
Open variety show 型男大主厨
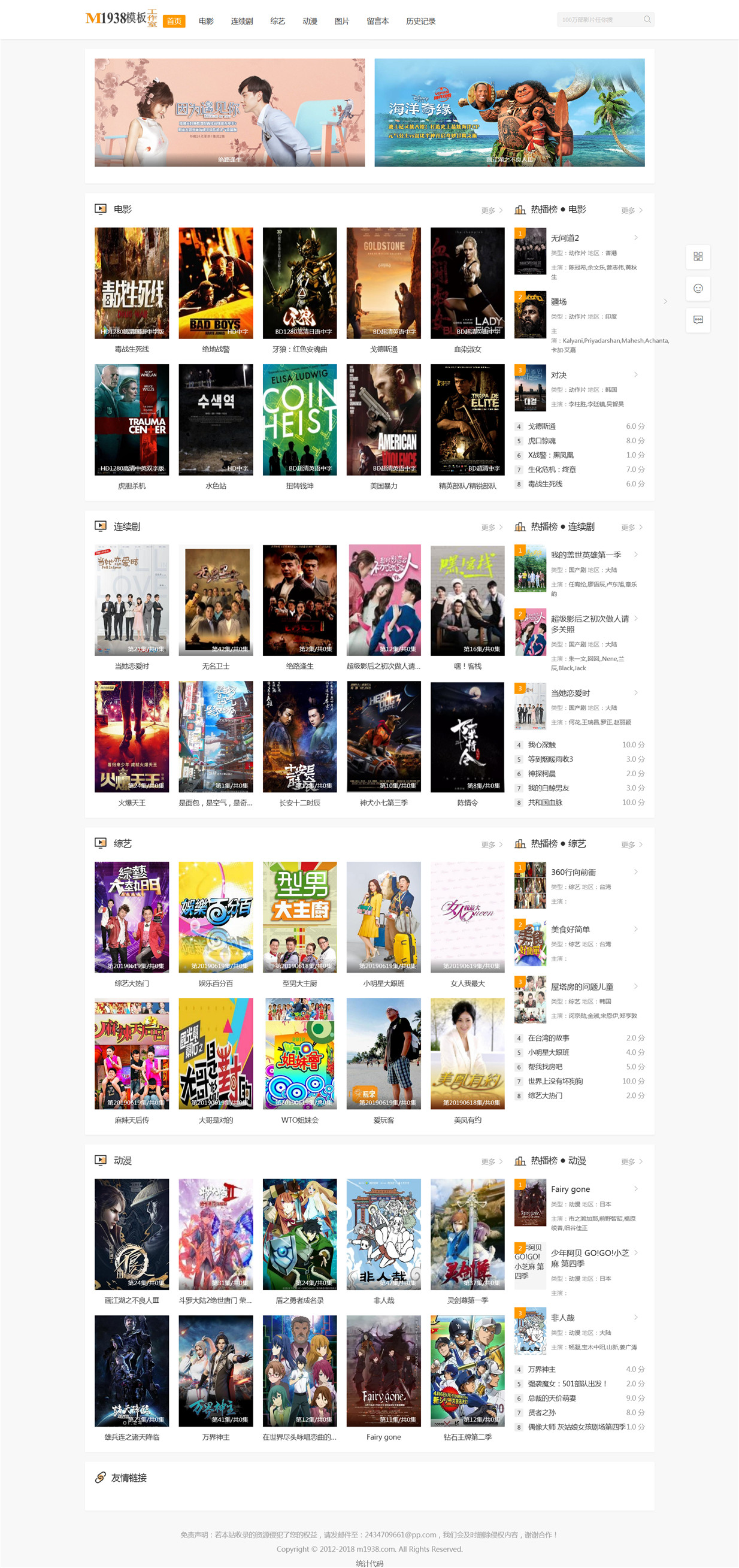tap(299, 917)
